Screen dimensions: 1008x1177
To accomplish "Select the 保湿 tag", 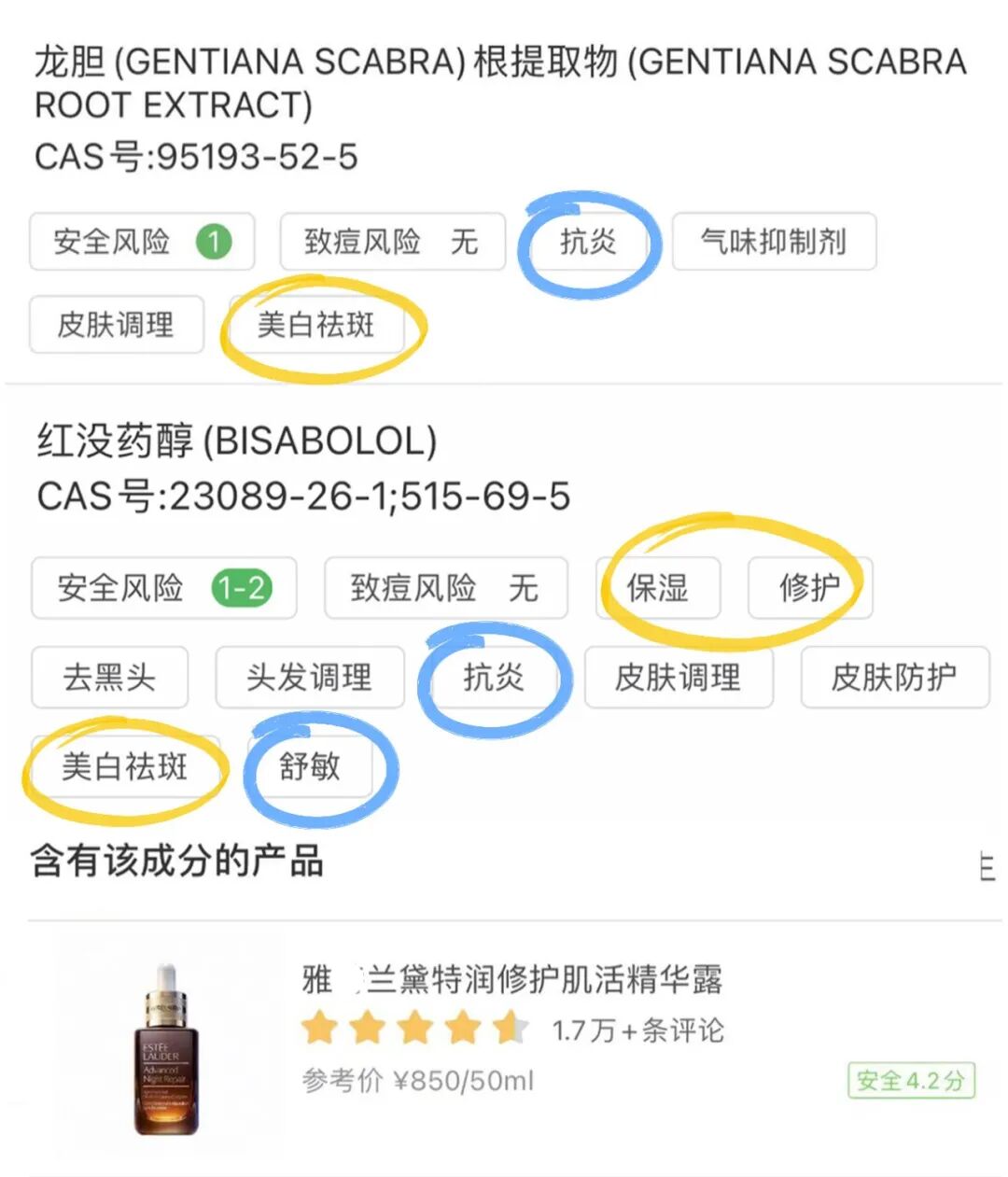I will click(x=658, y=588).
